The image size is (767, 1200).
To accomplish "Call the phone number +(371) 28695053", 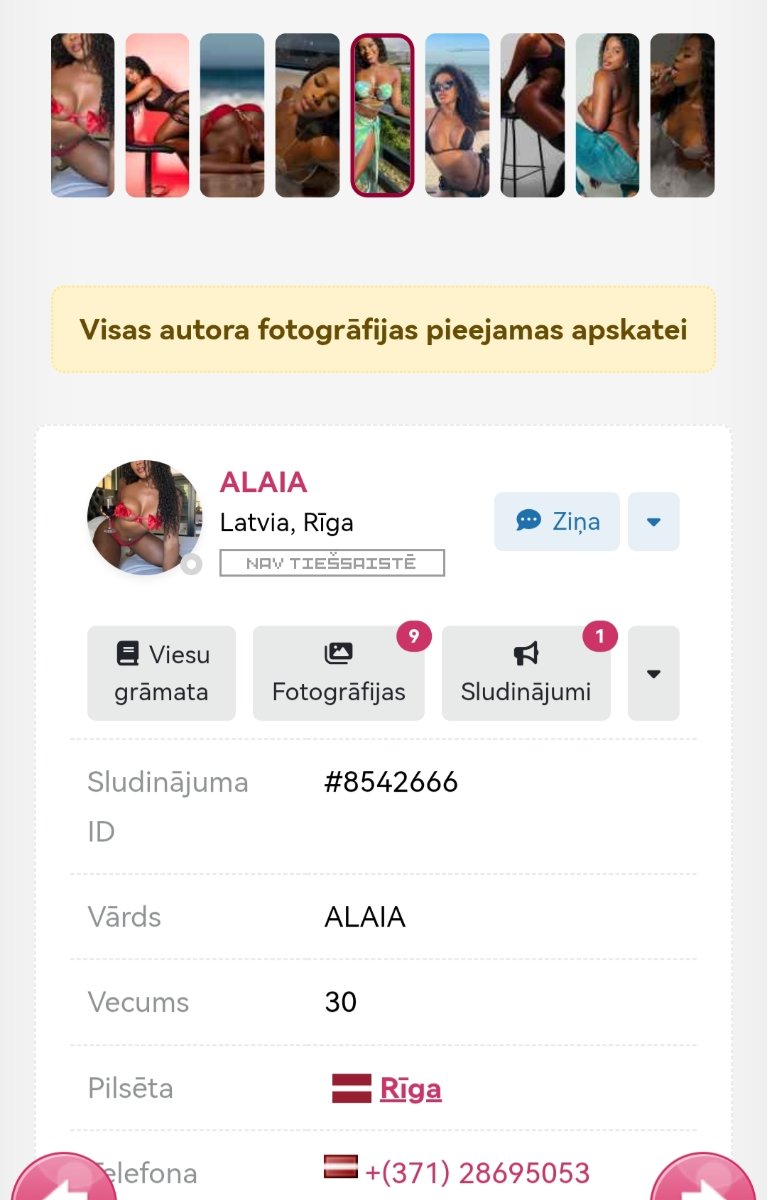I will pyautogui.click(x=477, y=1172).
